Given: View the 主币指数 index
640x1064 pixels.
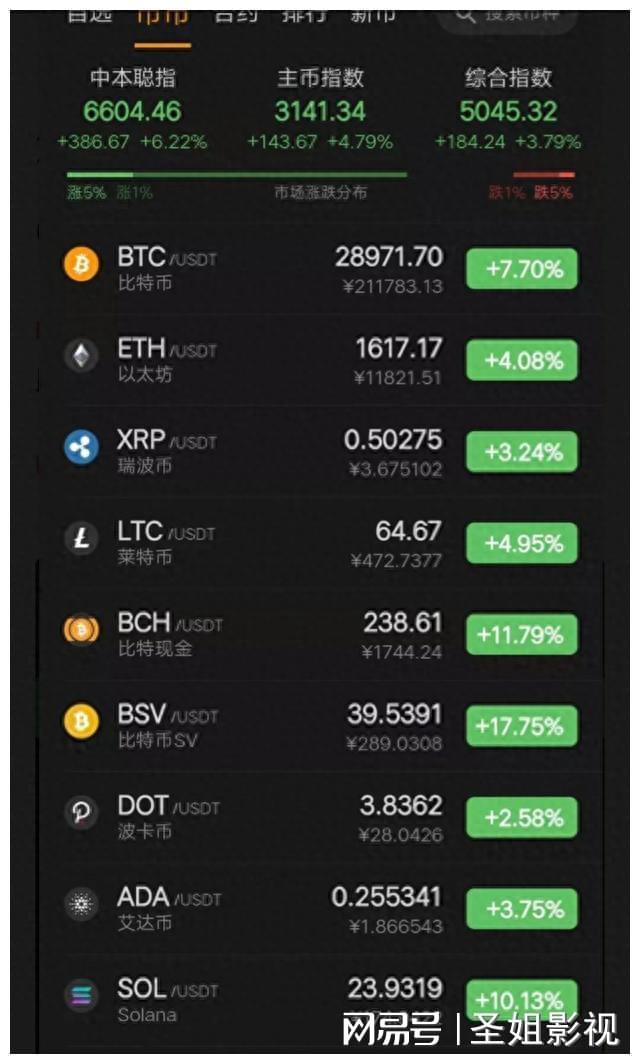Looking at the screenshot, I should [320, 109].
